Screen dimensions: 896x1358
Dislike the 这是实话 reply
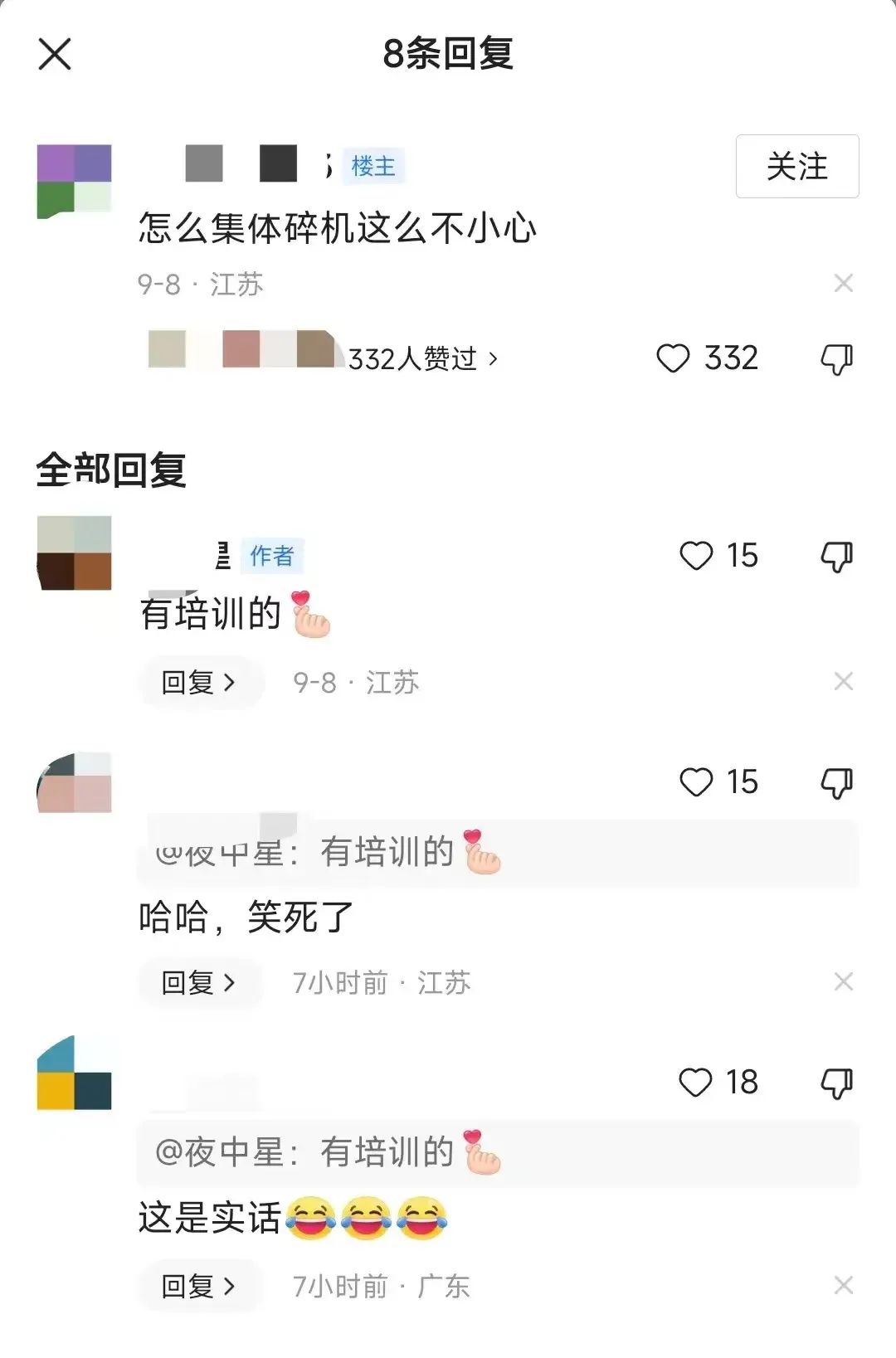tap(836, 1083)
